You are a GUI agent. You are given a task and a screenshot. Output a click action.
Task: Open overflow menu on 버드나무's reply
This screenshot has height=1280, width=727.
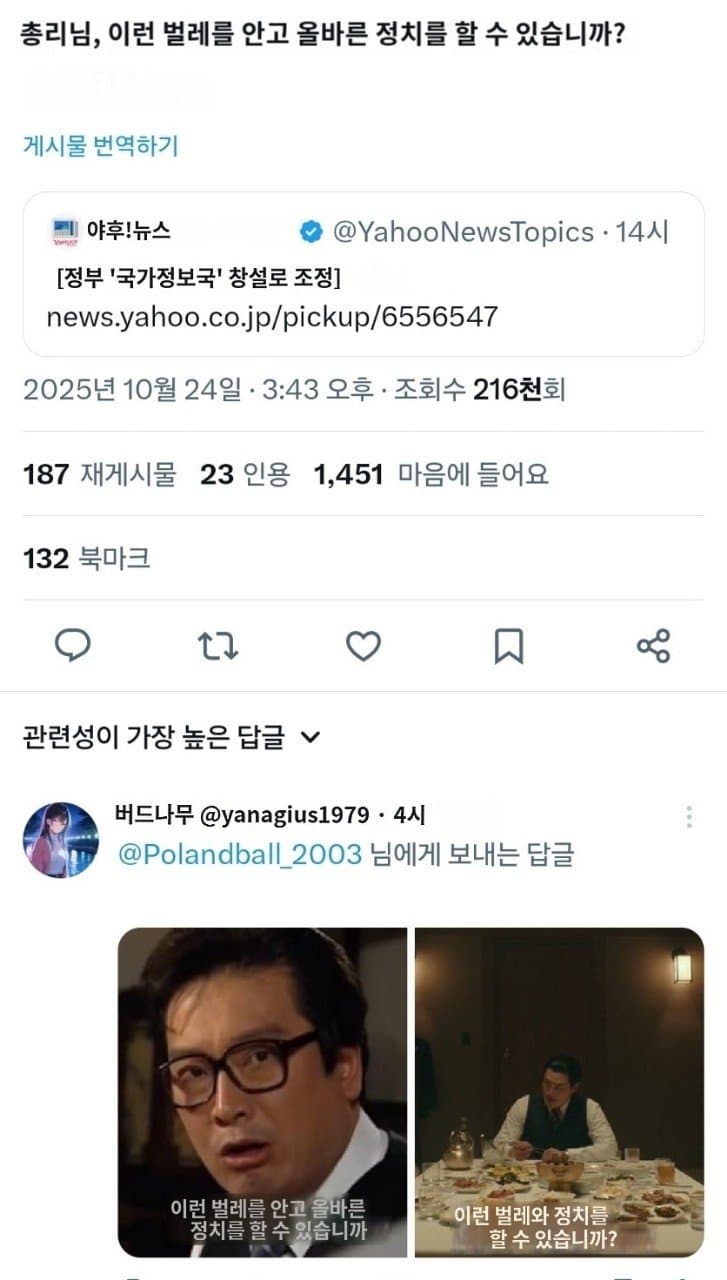pyautogui.click(x=689, y=817)
